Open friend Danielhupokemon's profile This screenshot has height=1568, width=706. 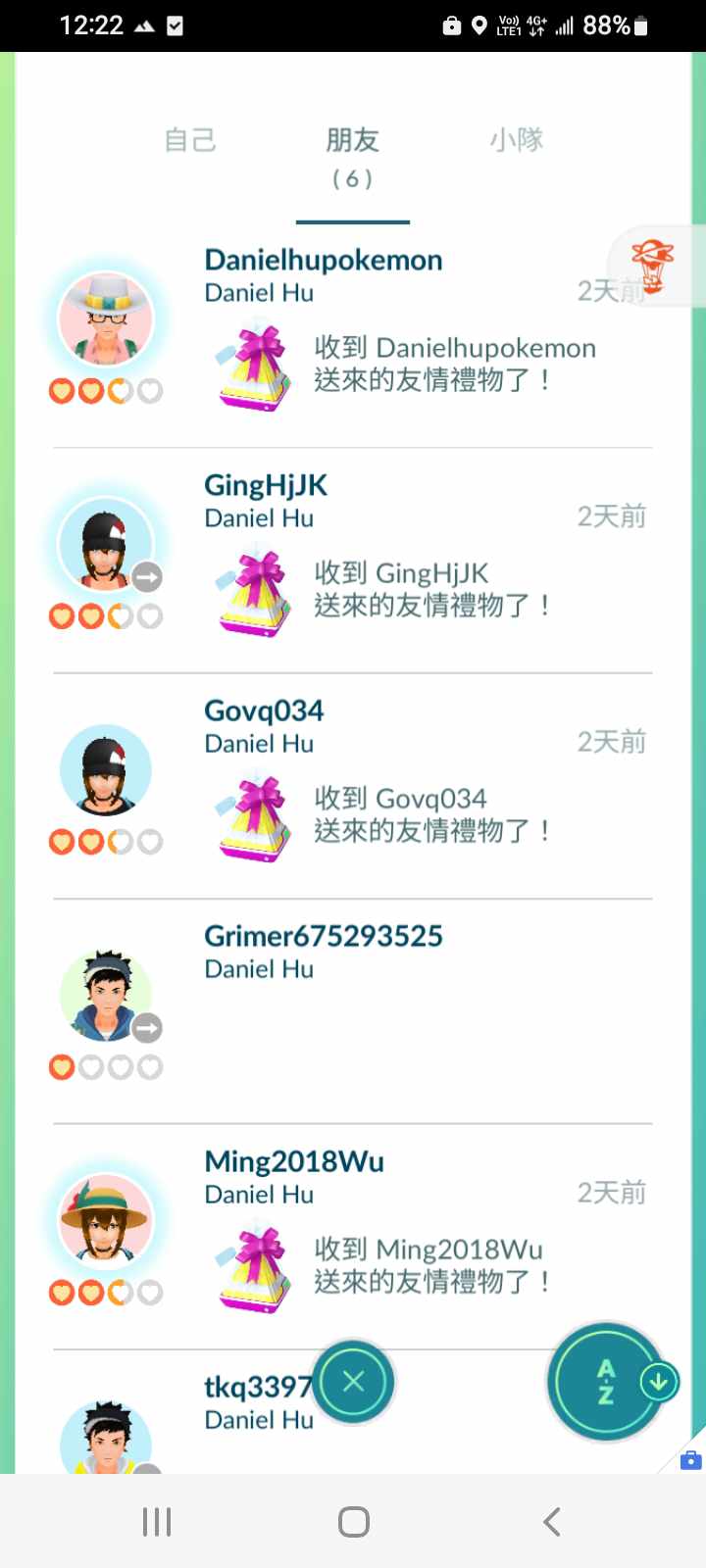[324, 261]
